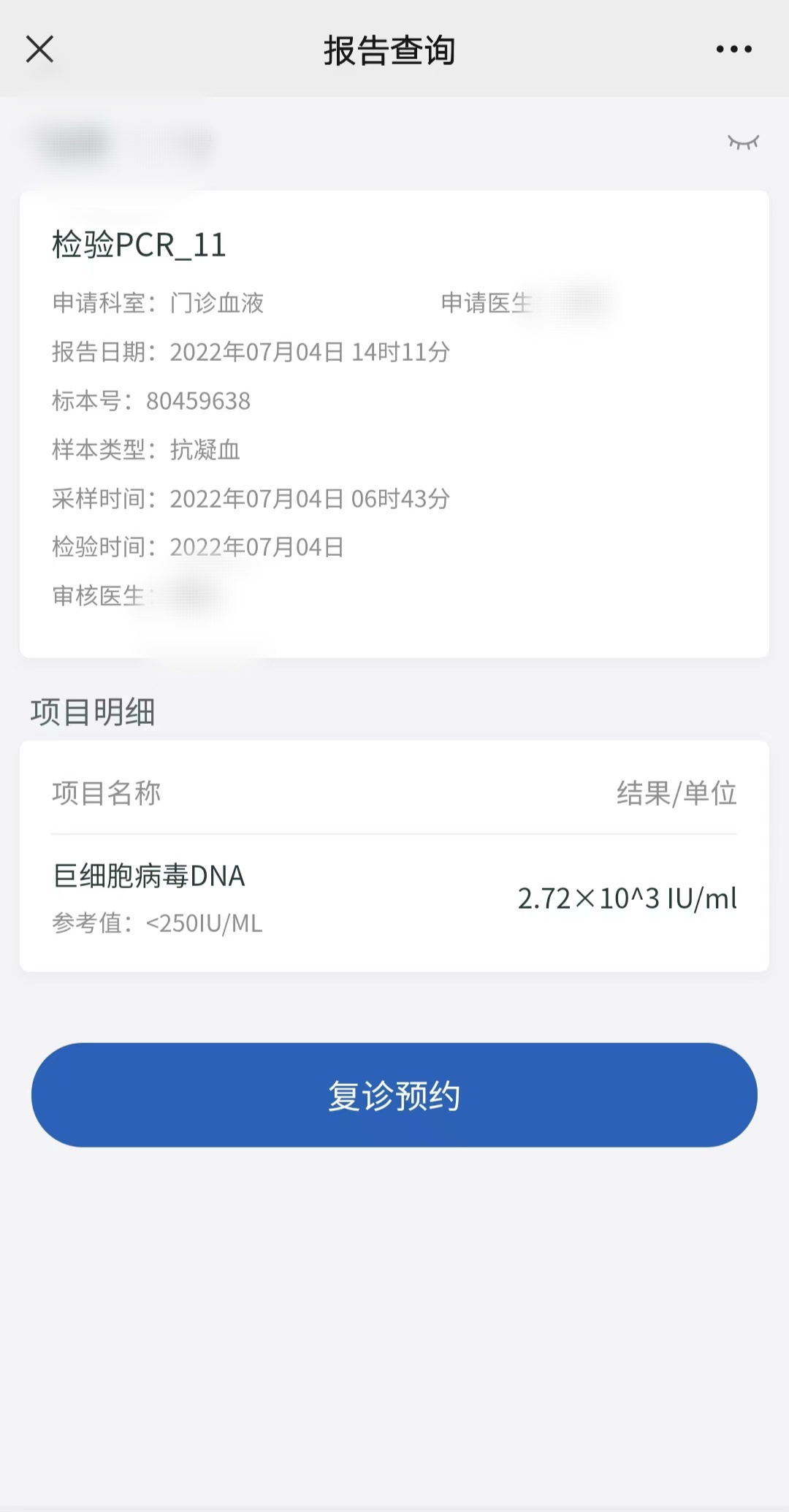789x1512 pixels.
Task: Tap the 复诊预约 button
Action: click(x=394, y=1095)
